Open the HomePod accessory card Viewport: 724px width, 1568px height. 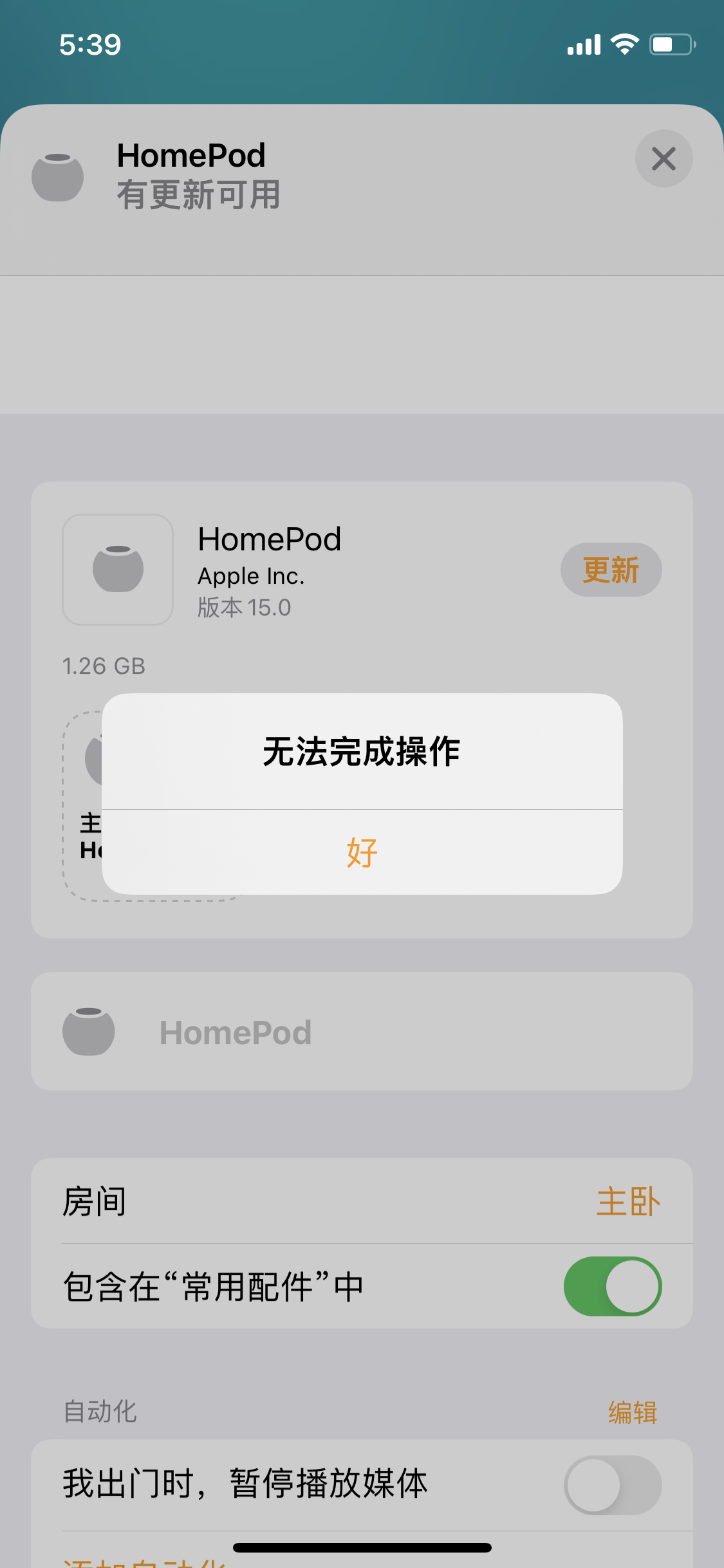[x=362, y=1031]
